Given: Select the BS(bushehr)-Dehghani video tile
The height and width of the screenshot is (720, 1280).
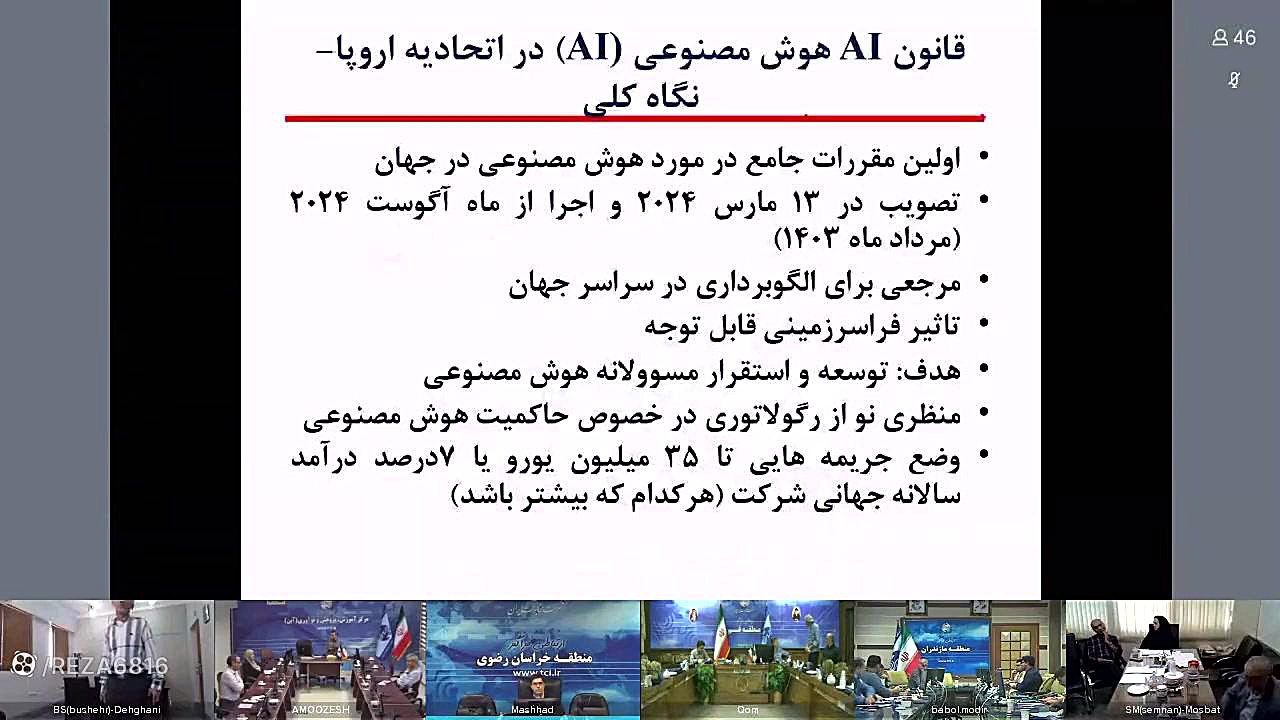Looking at the screenshot, I should point(107,658).
